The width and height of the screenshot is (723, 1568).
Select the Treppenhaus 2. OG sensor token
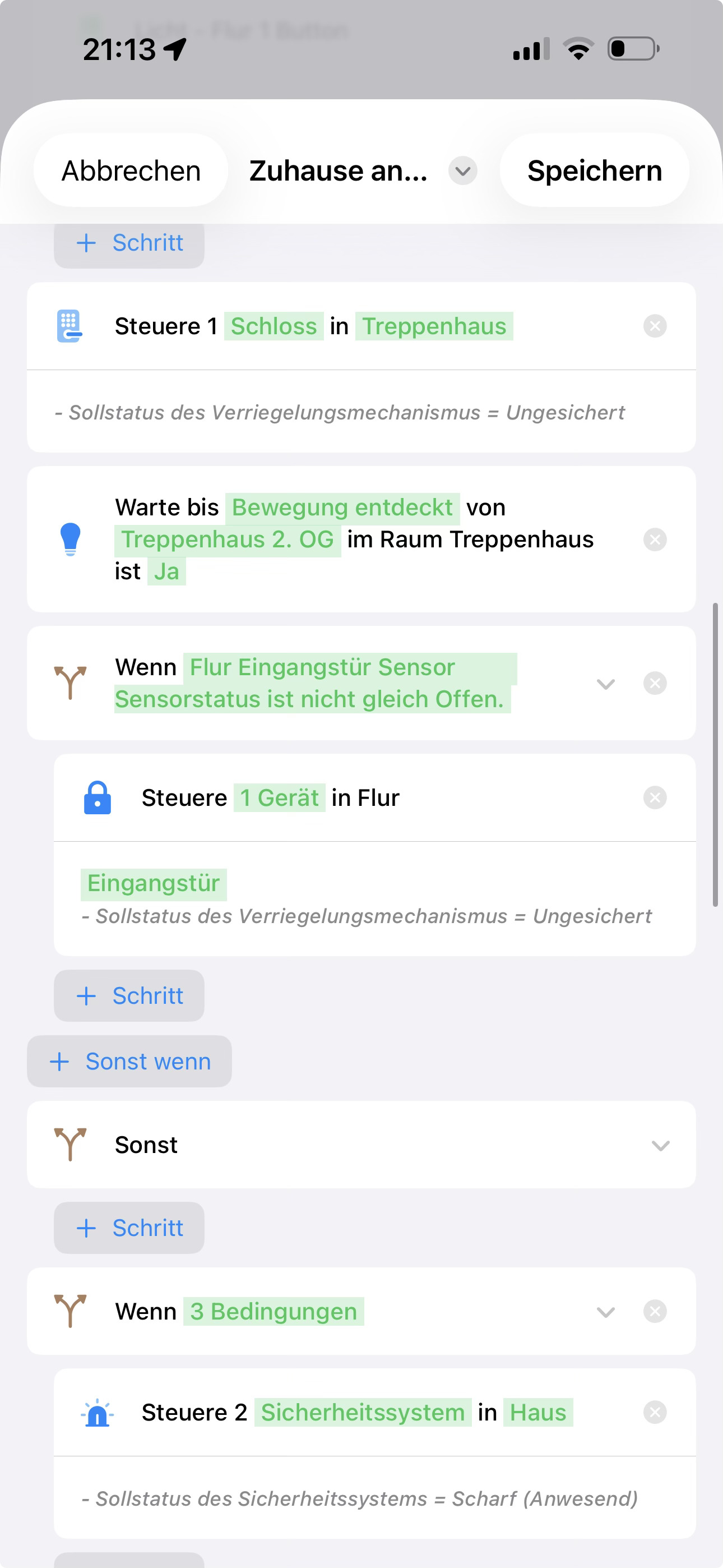point(227,540)
